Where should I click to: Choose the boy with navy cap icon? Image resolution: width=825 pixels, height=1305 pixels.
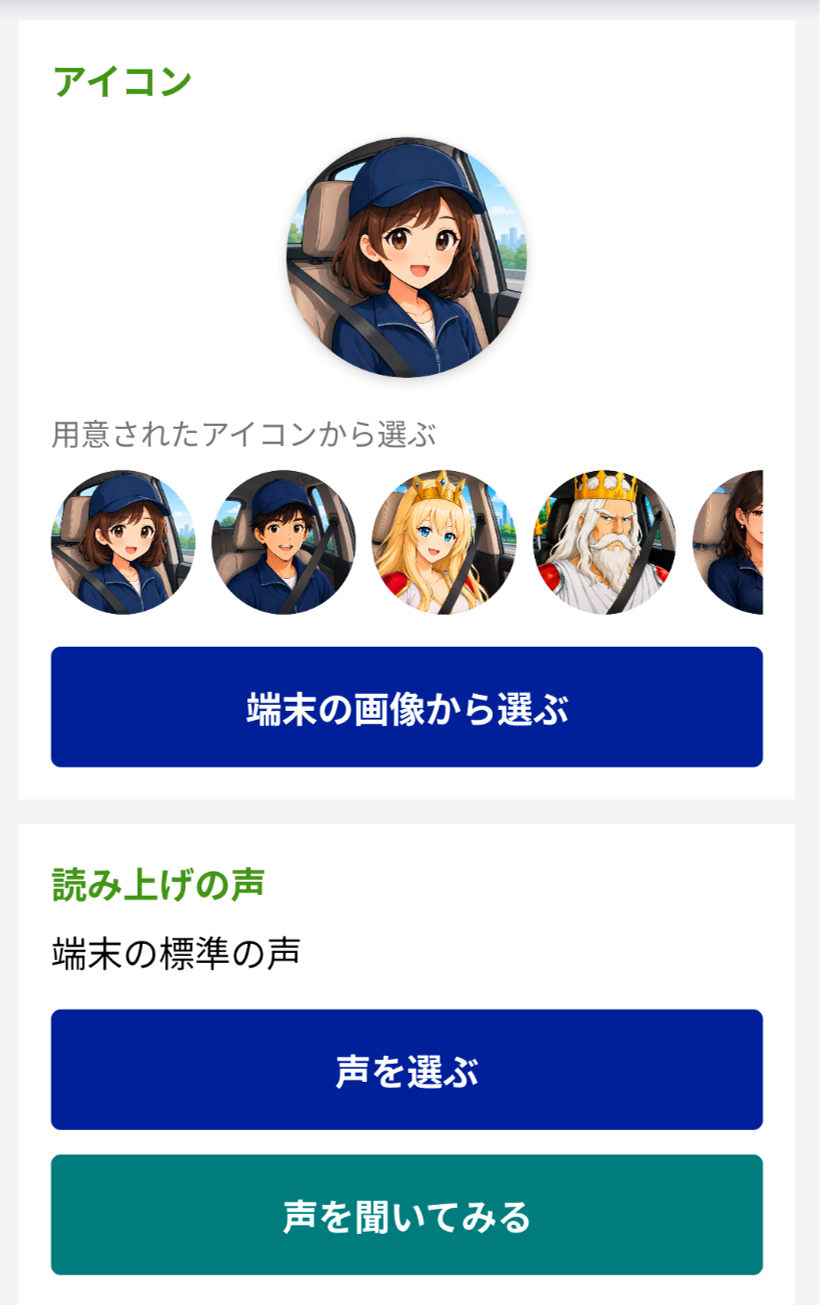coord(284,542)
